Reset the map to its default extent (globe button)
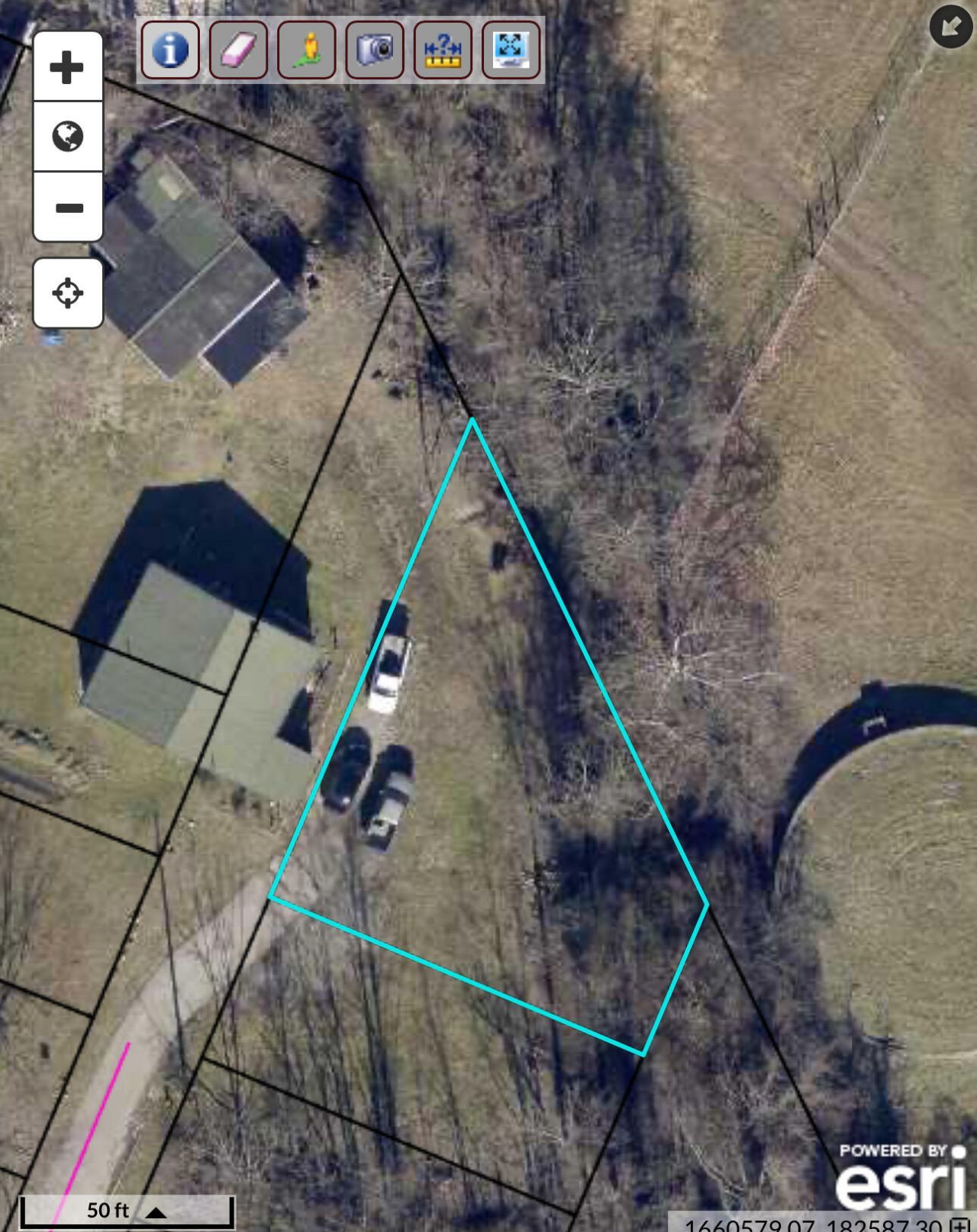This screenshot has height=1232, width=977. tap(67, 137)
